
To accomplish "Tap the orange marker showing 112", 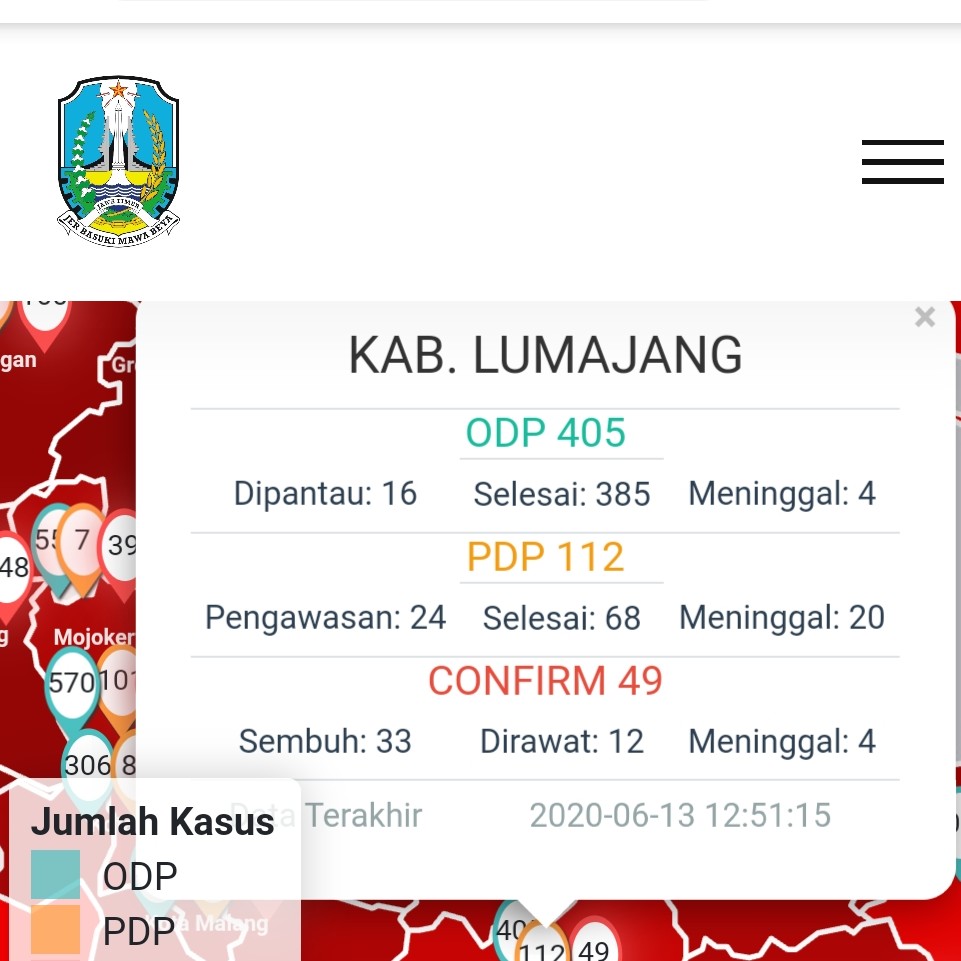I will point(543,950).
